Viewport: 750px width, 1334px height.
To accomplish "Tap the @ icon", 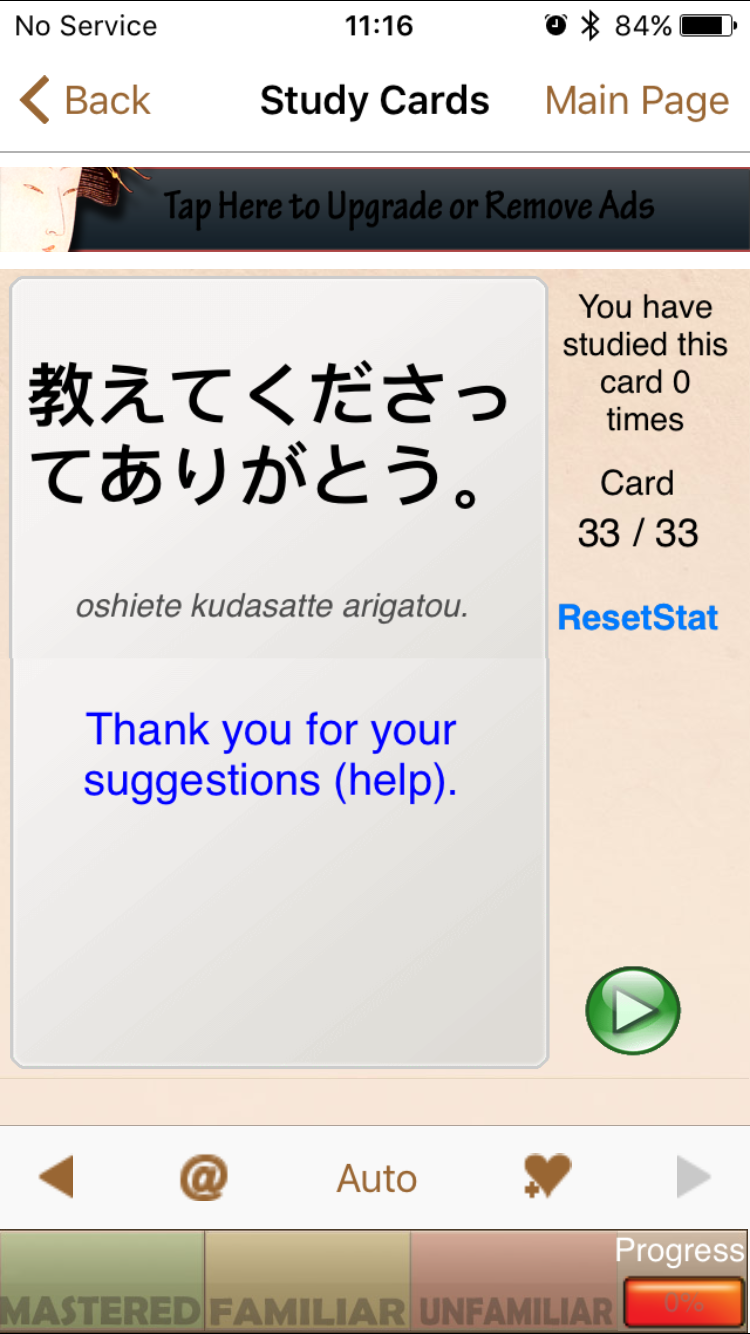I will (204, 1178).
